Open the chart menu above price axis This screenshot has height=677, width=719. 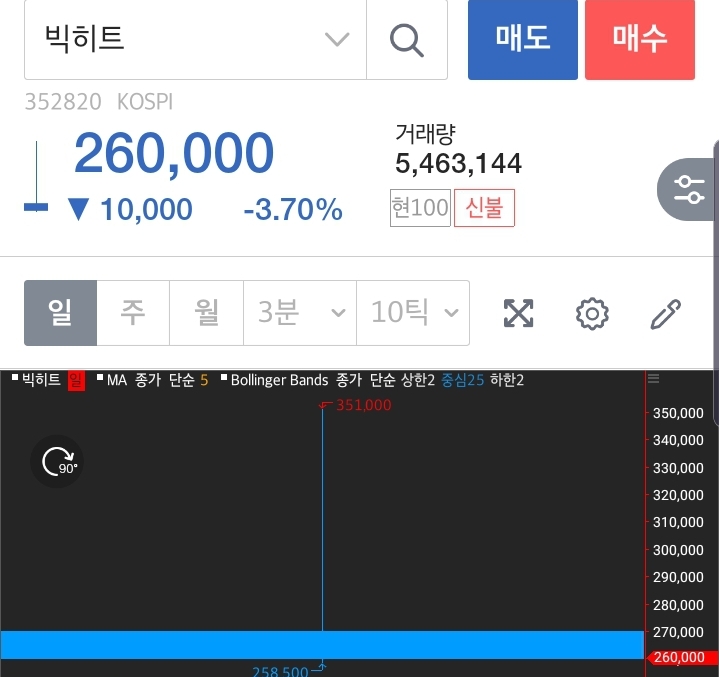coord(654,378)
